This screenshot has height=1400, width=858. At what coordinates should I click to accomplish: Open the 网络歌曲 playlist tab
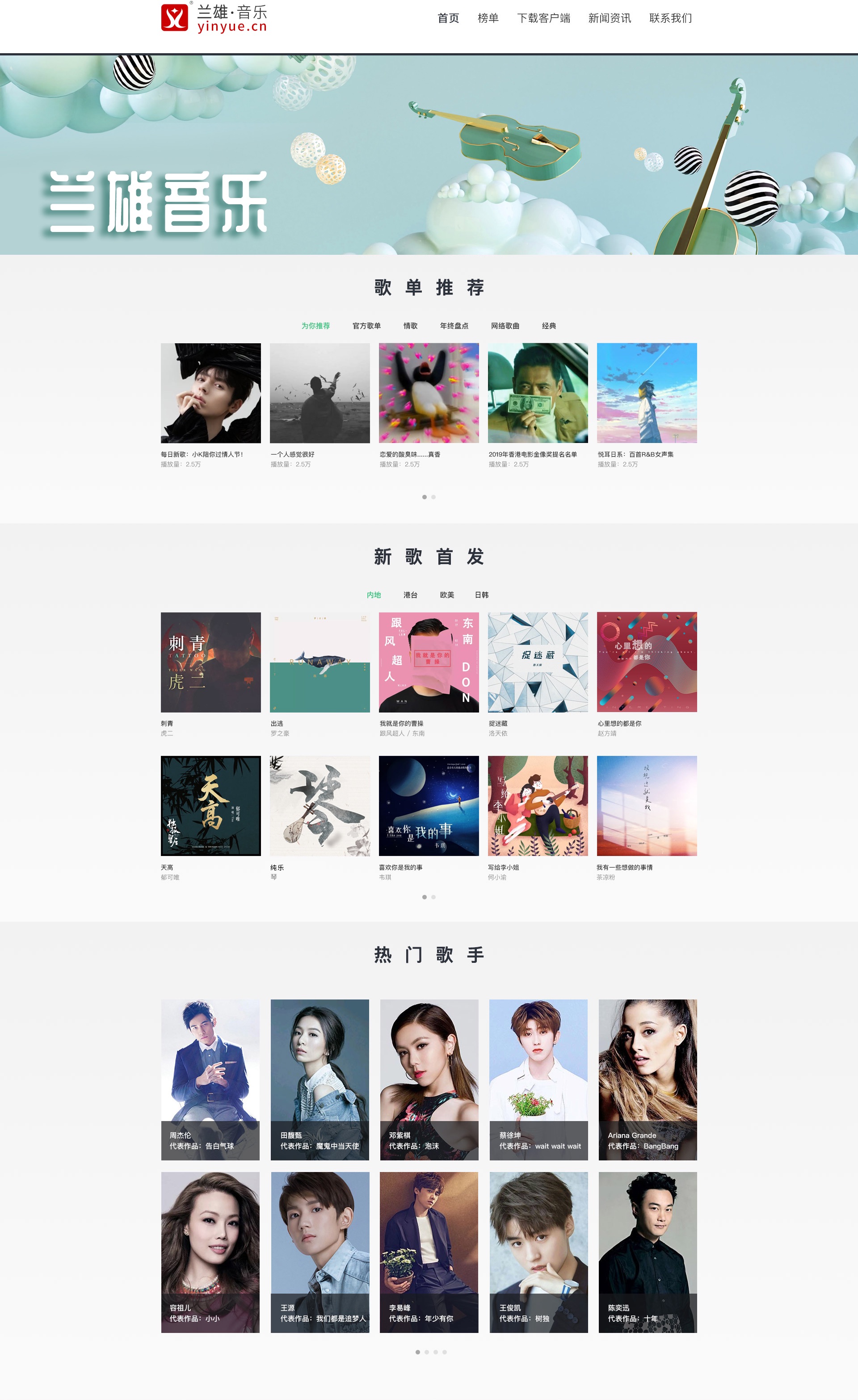point(505,325)
